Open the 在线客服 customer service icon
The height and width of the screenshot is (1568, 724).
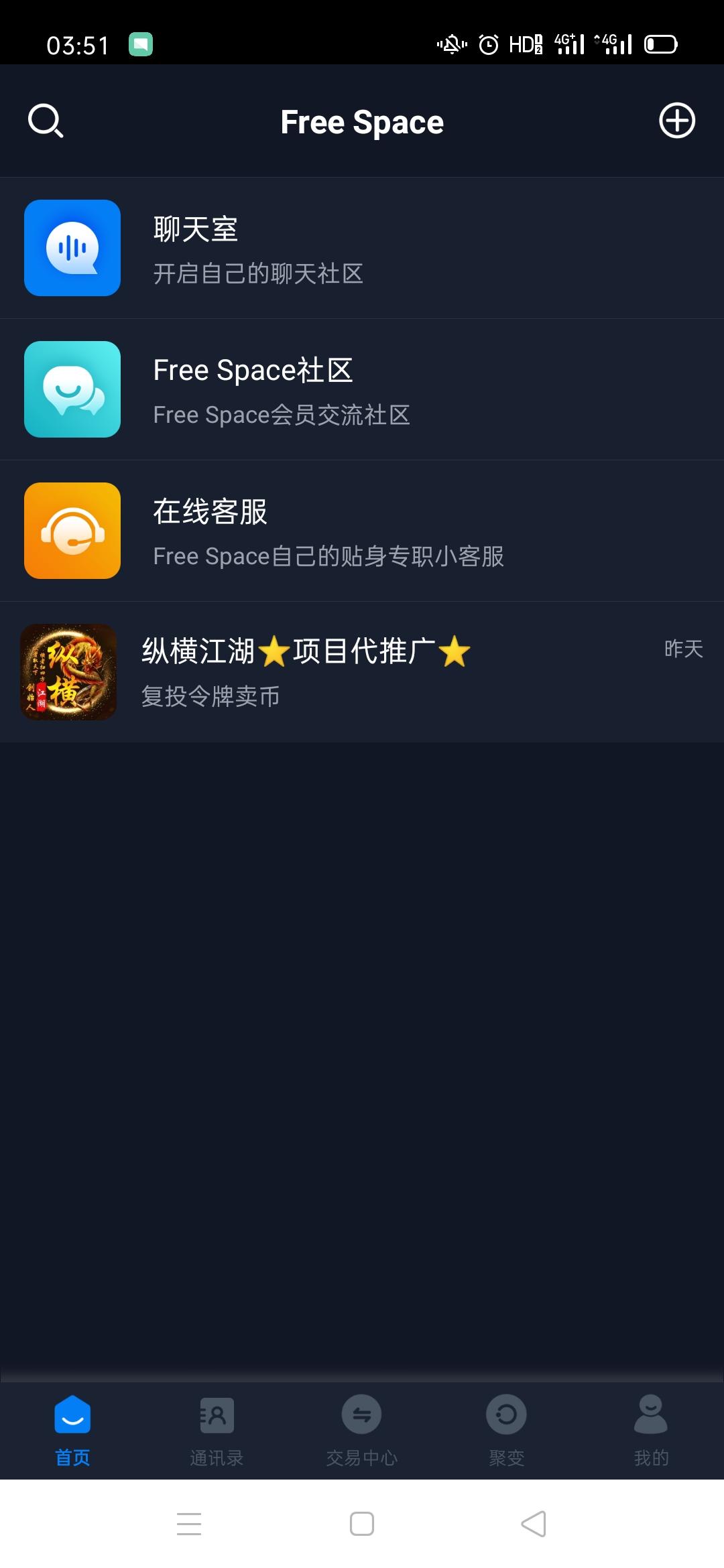(x=72, y=530)
